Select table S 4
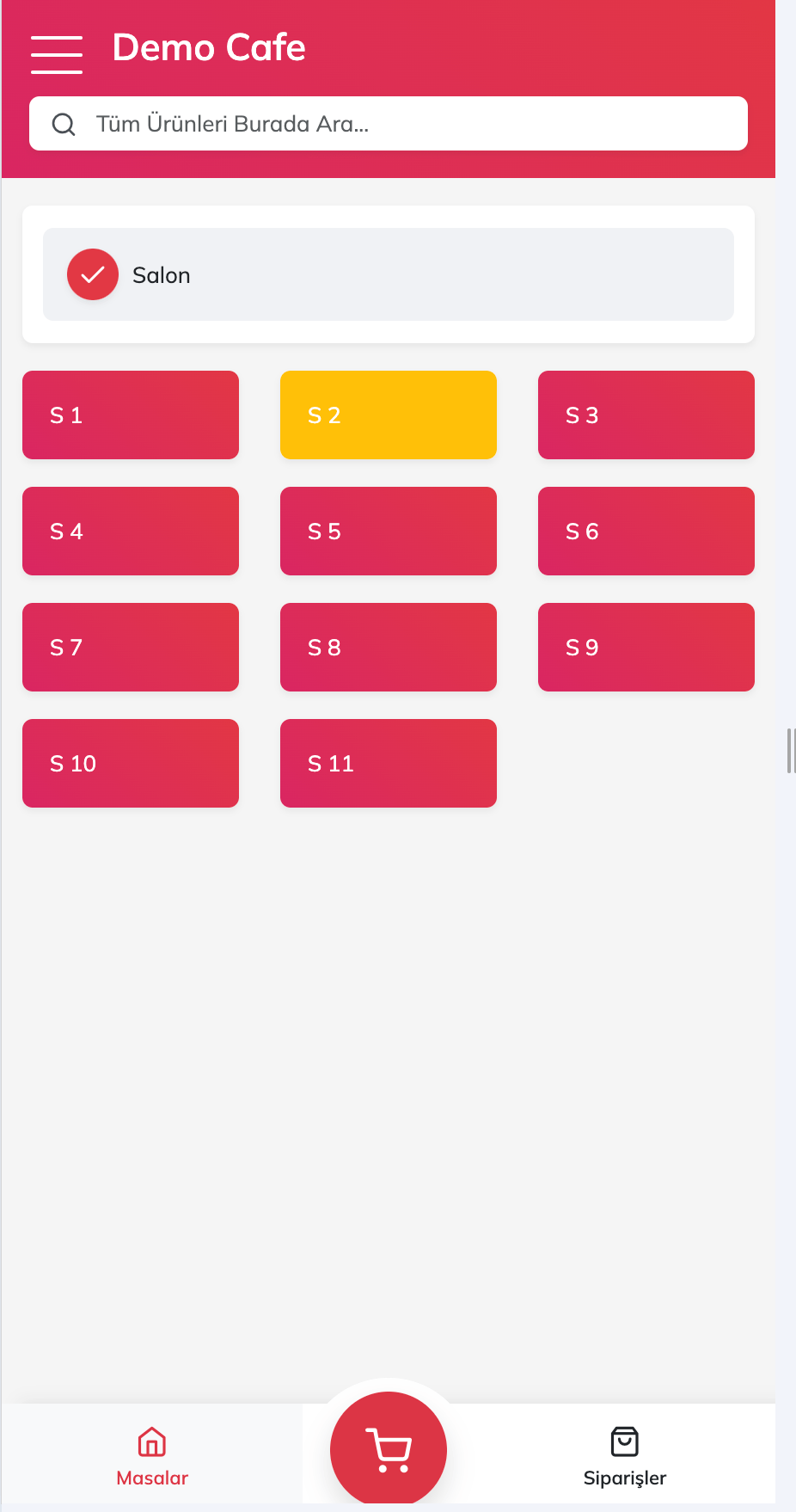Image resolution: width=796 pixels, height=1512 pixels. [131, 532]
